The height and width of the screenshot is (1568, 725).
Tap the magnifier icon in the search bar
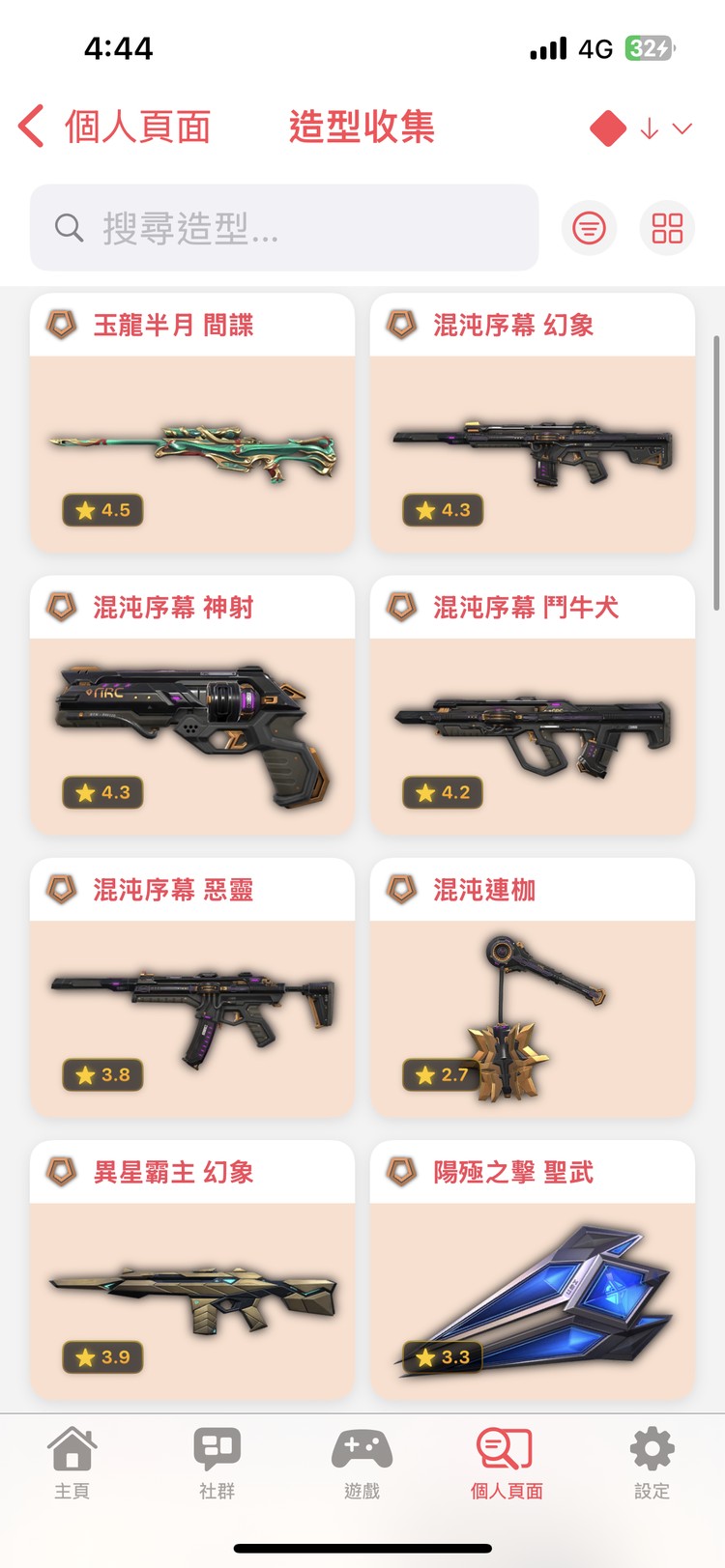pos(68,228)
